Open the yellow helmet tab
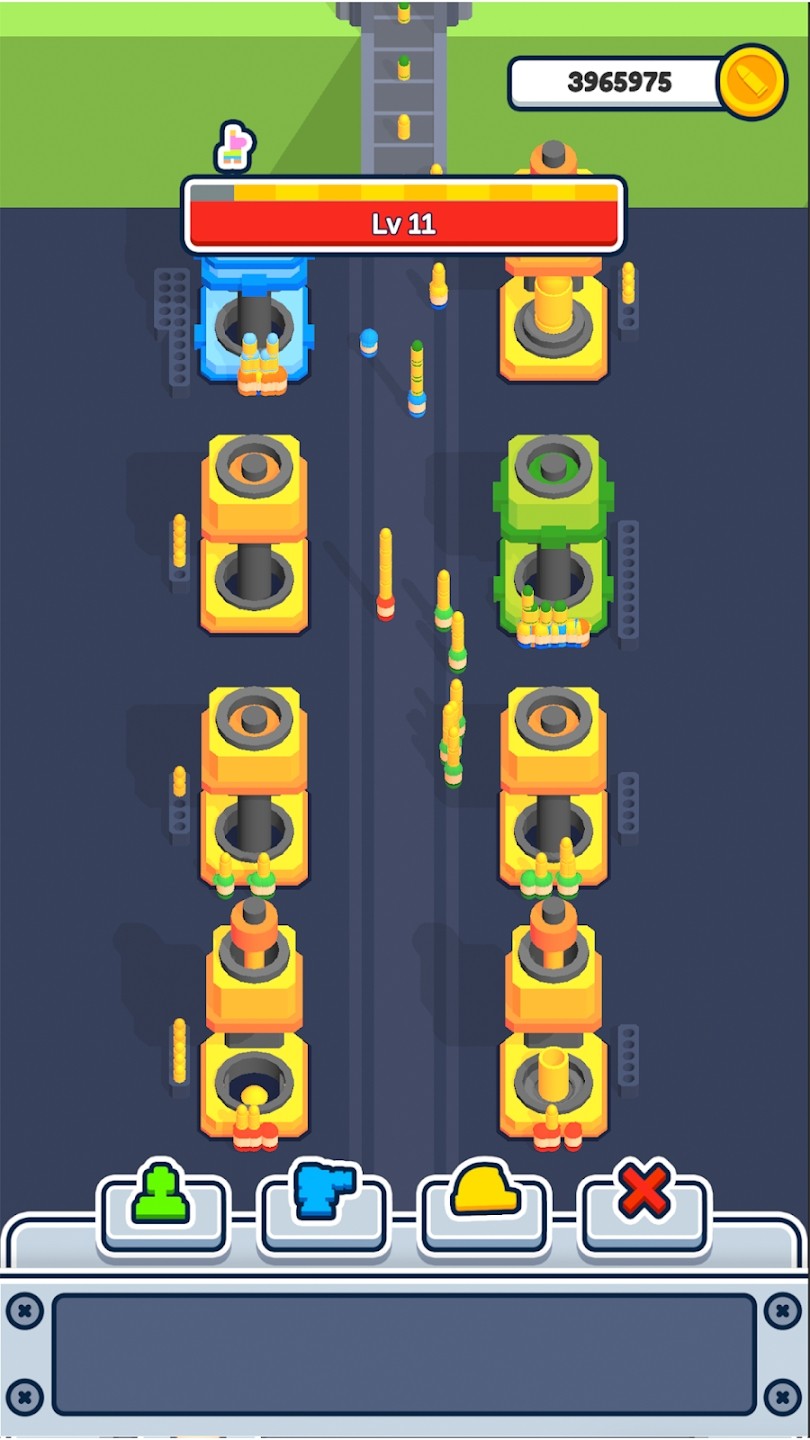810x1440 pixels. point(483,1211)
